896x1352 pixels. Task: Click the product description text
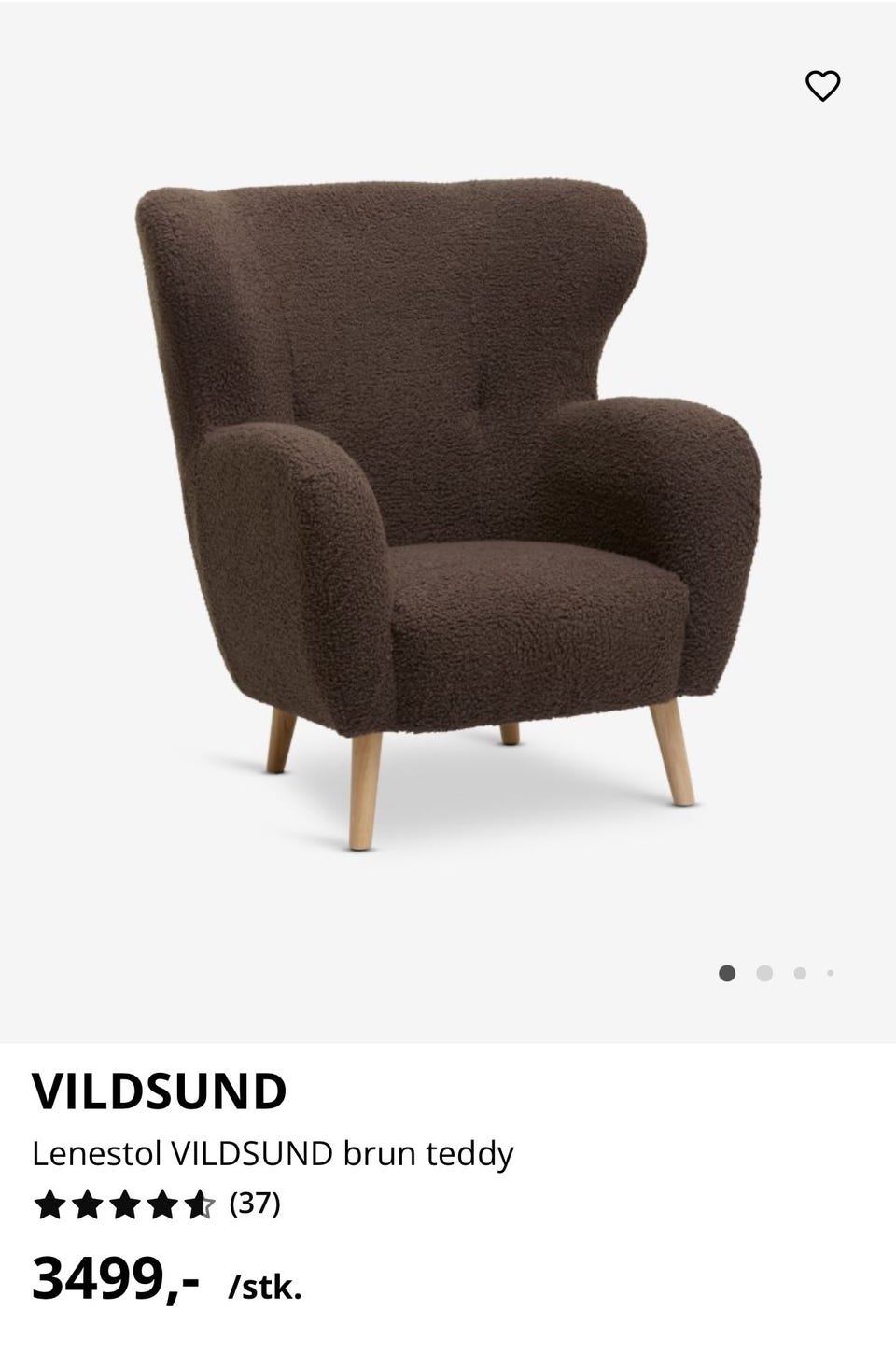[273, 1153]
